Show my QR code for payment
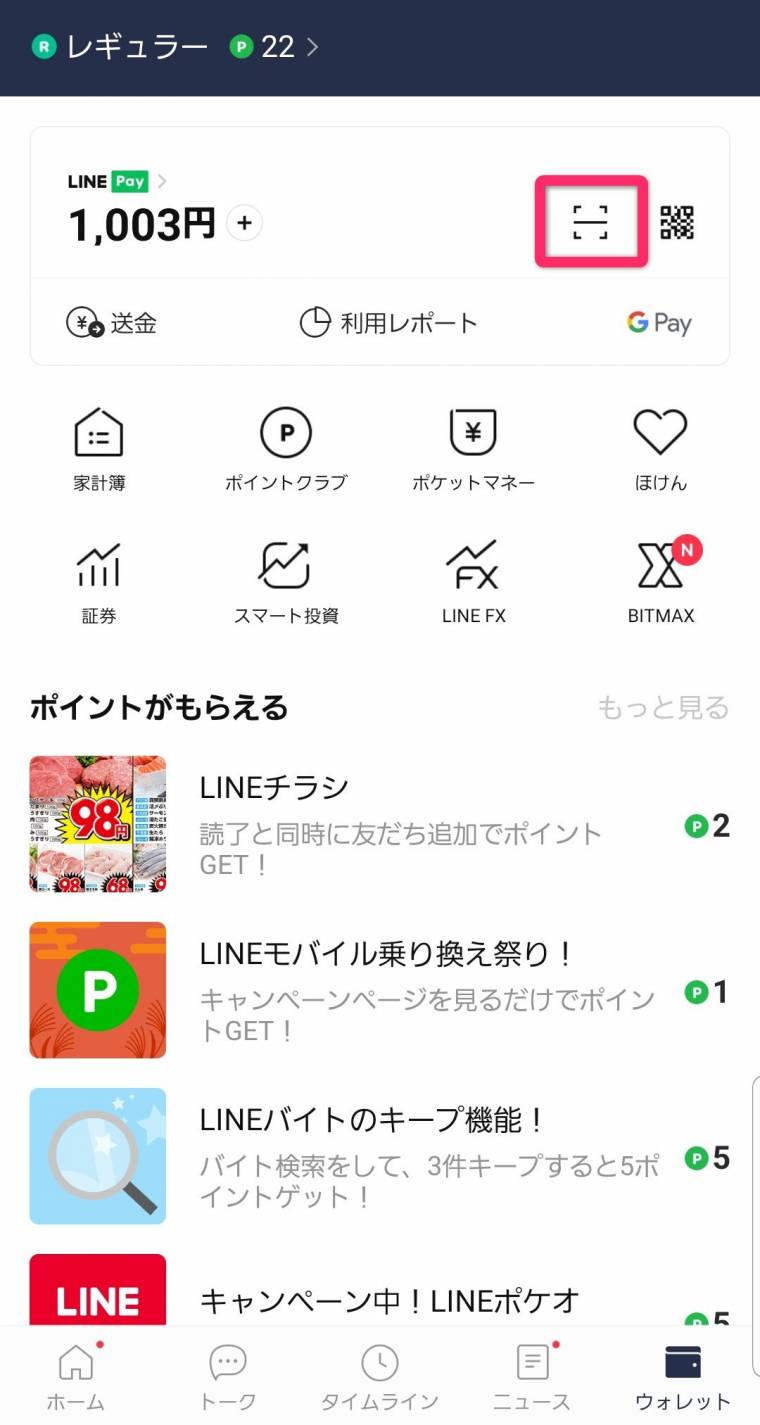The width and height of the screenshot is (760, 1425). tap(677, 222)
